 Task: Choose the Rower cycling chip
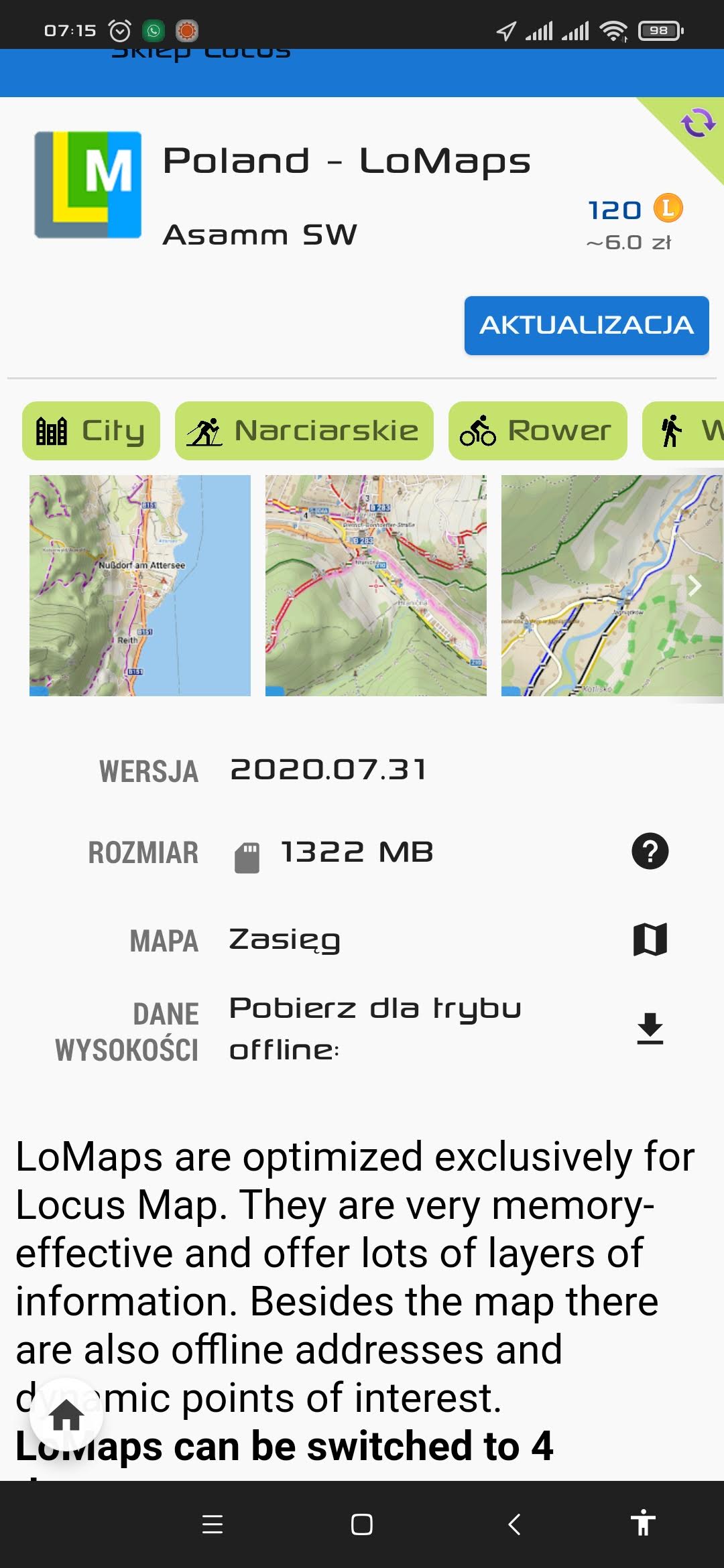coord(538,431)
